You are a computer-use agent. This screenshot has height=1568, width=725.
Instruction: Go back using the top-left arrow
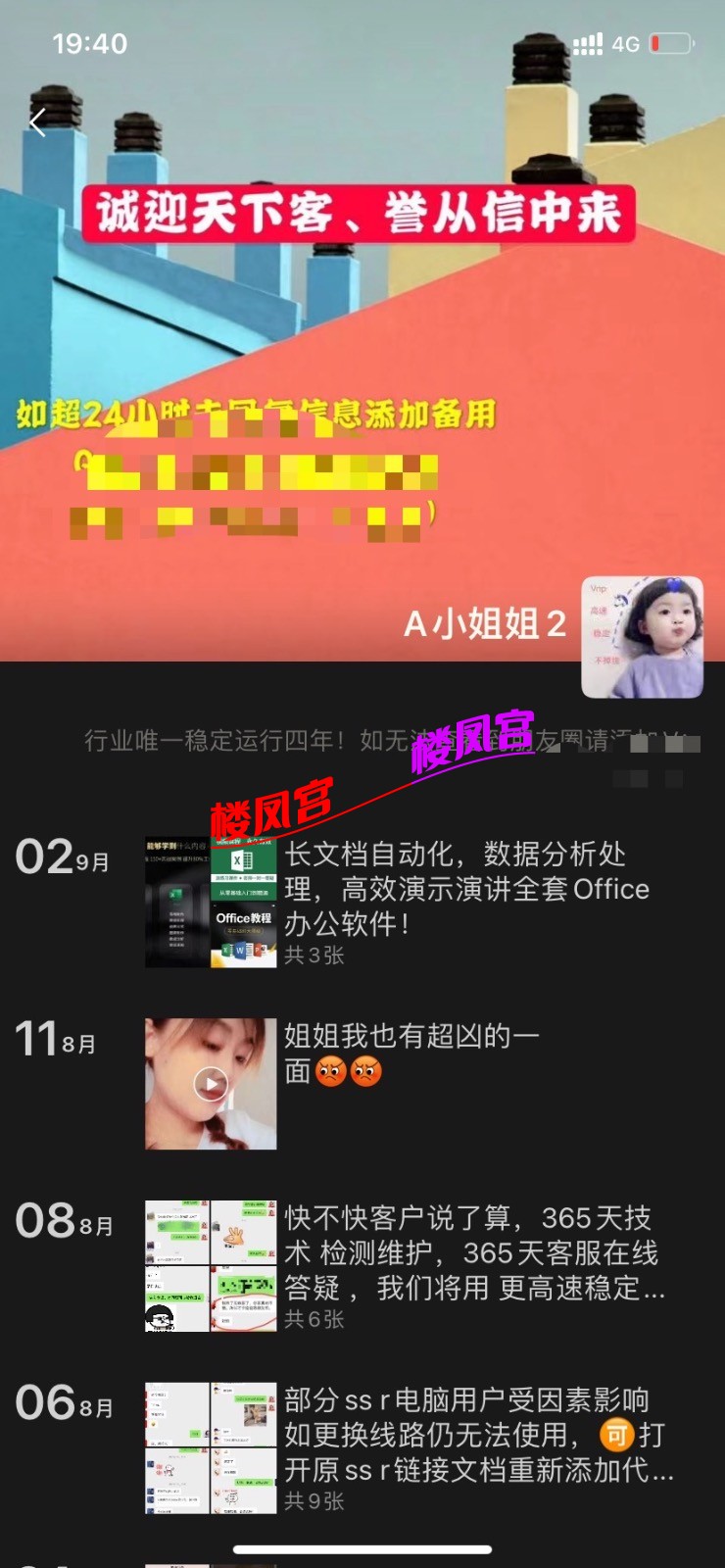point(37,122)
